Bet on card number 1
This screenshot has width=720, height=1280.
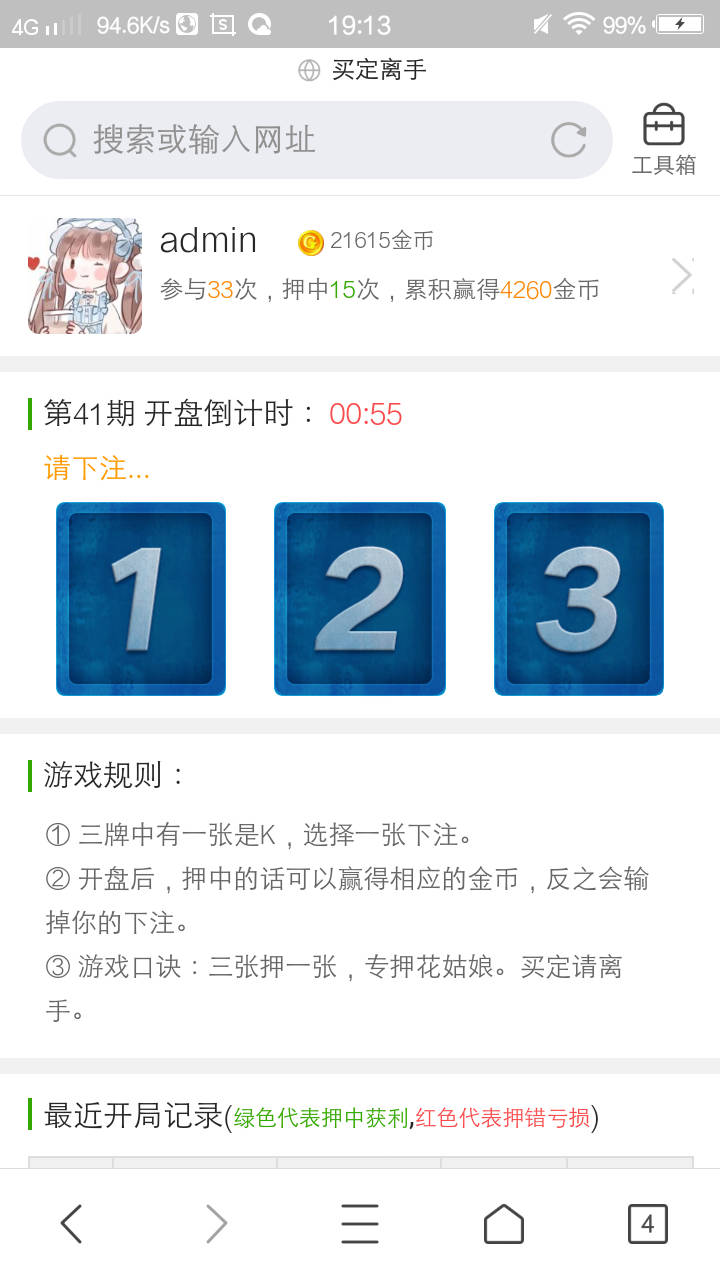click(141, 598)
